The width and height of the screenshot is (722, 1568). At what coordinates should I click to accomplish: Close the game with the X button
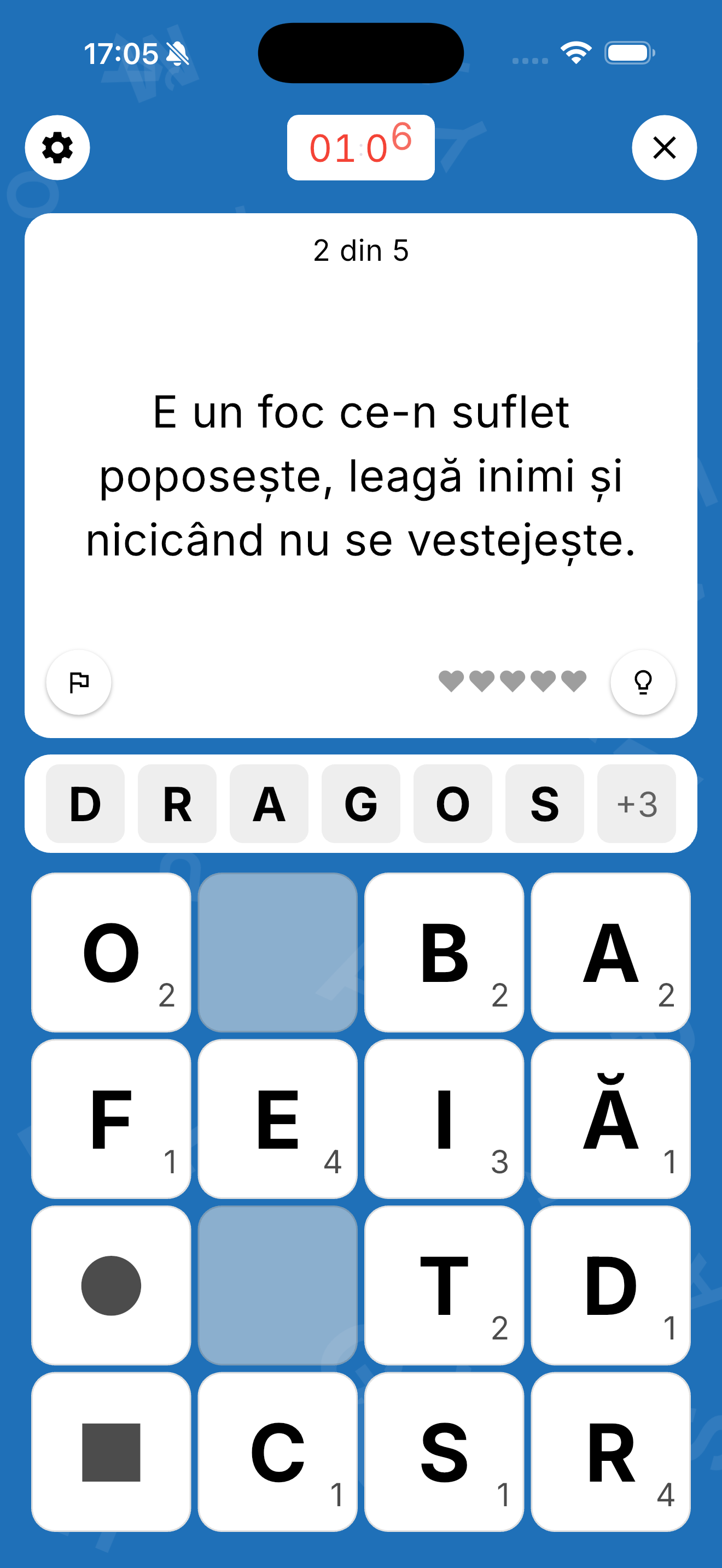pos(663,148)
